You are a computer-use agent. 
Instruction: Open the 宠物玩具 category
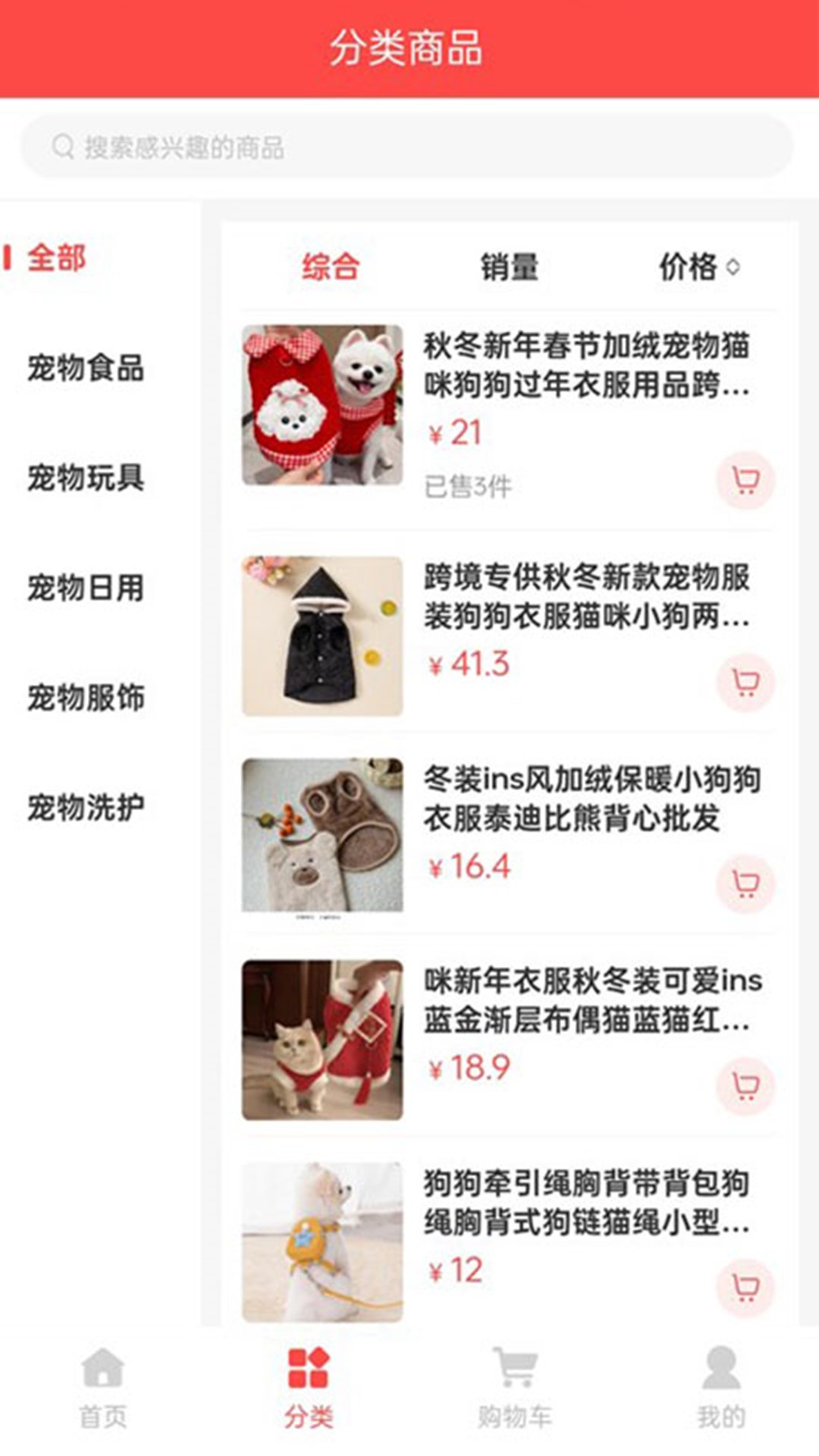click(86, 478)
